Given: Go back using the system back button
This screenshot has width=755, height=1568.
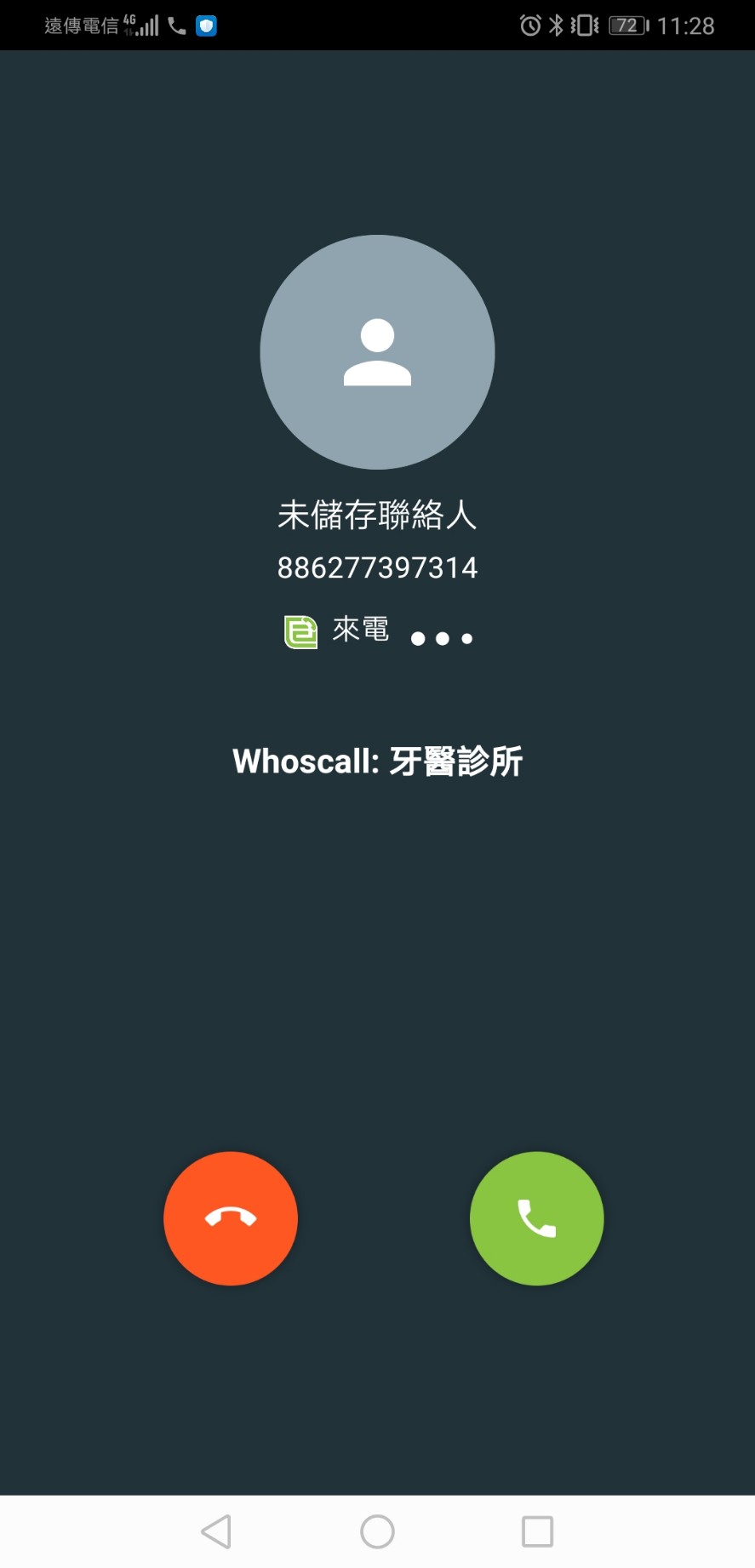Looking at the screenshot, I should (x=216, y=1531).
